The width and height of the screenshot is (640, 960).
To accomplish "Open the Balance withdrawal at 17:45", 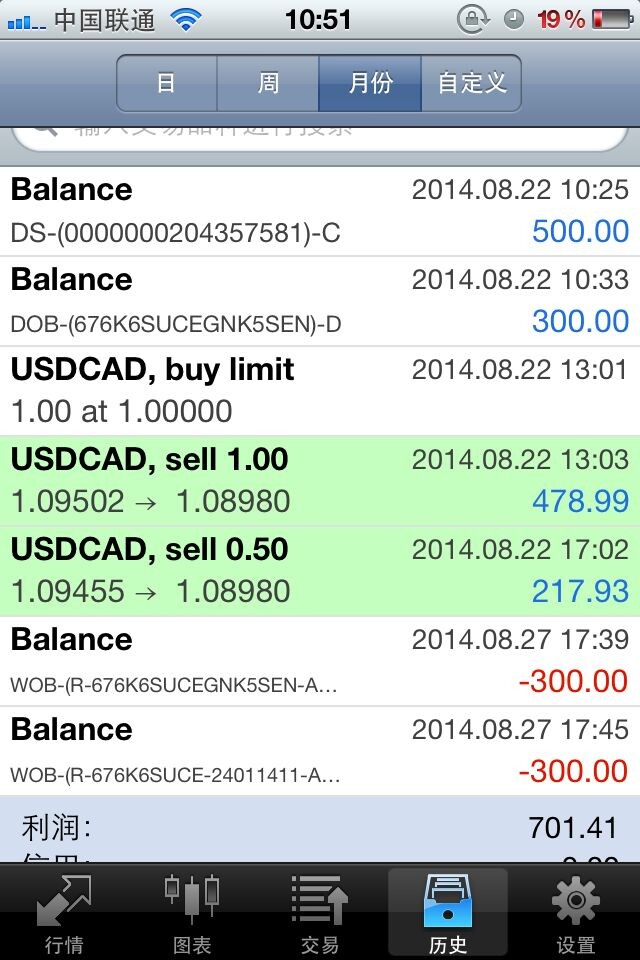I will coord(320,751).
